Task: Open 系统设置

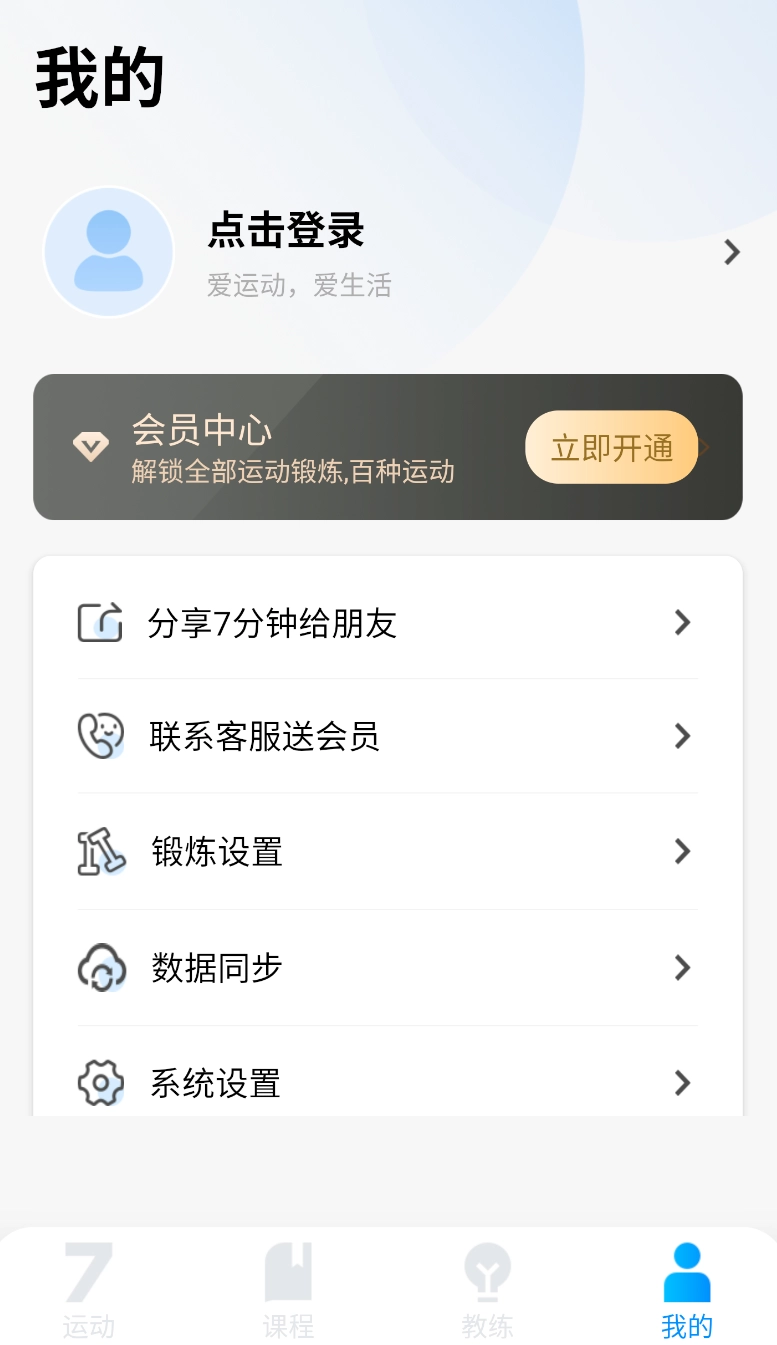Action: 387,1082
